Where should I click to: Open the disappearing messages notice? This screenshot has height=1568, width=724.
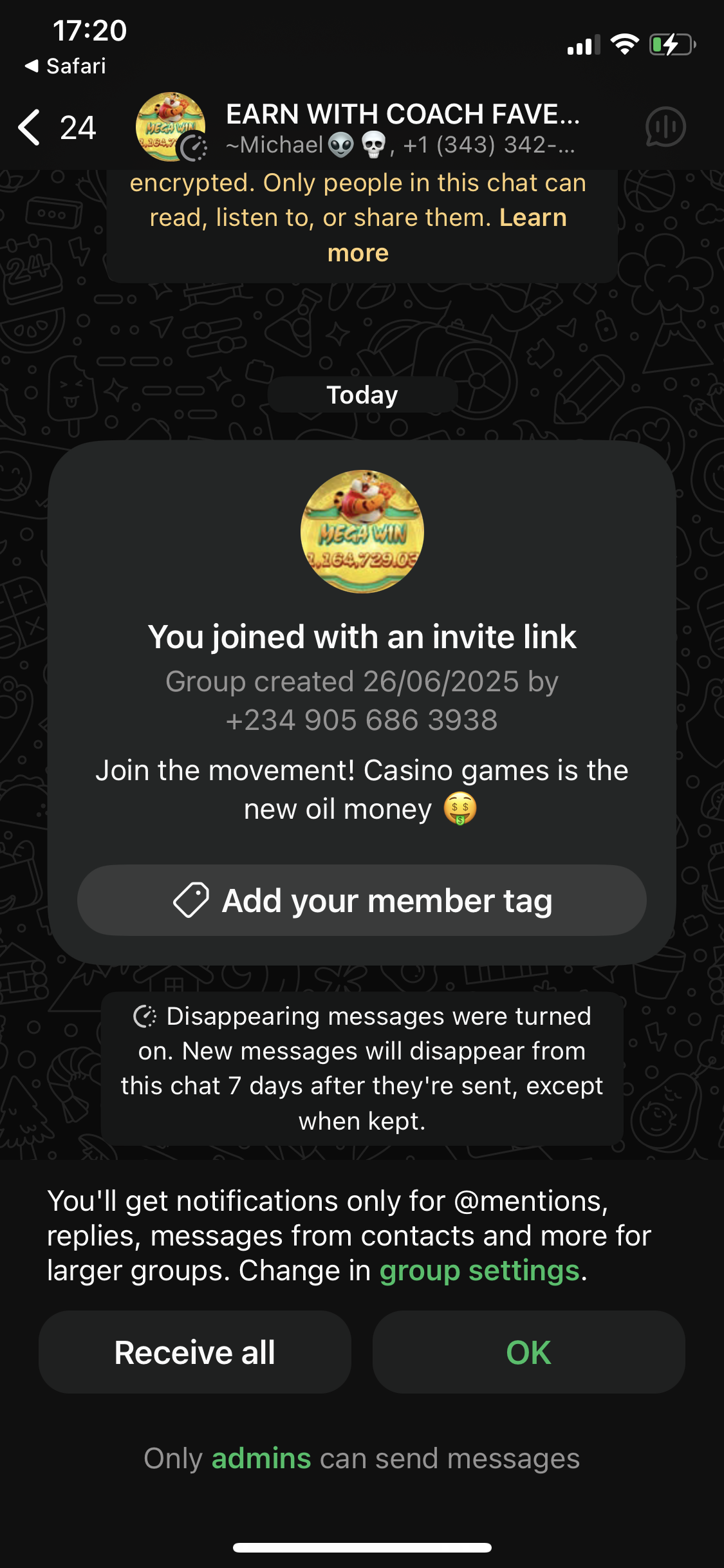362,1069
